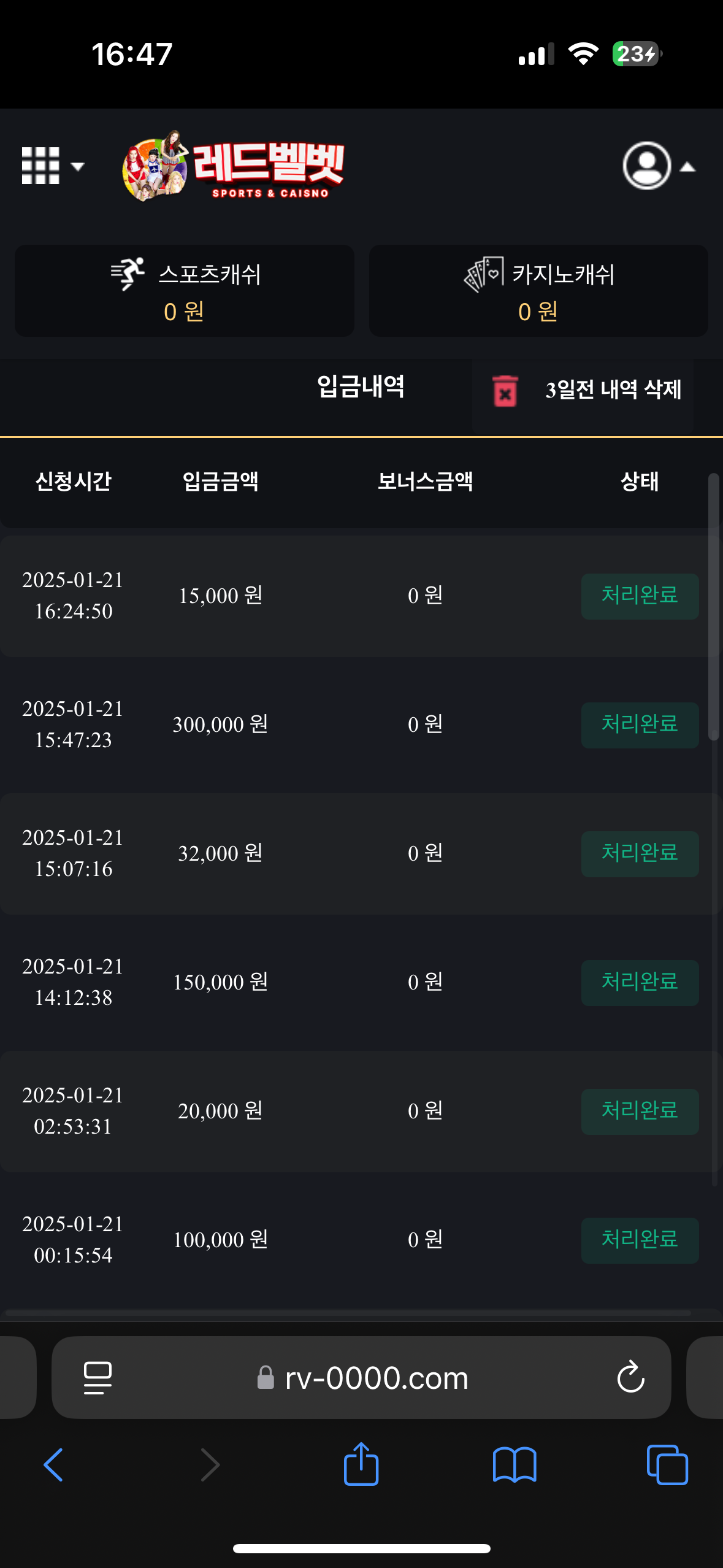Open the user profile menu
The width and height of the screenshot is (723, 1568).
coord(657,166)
